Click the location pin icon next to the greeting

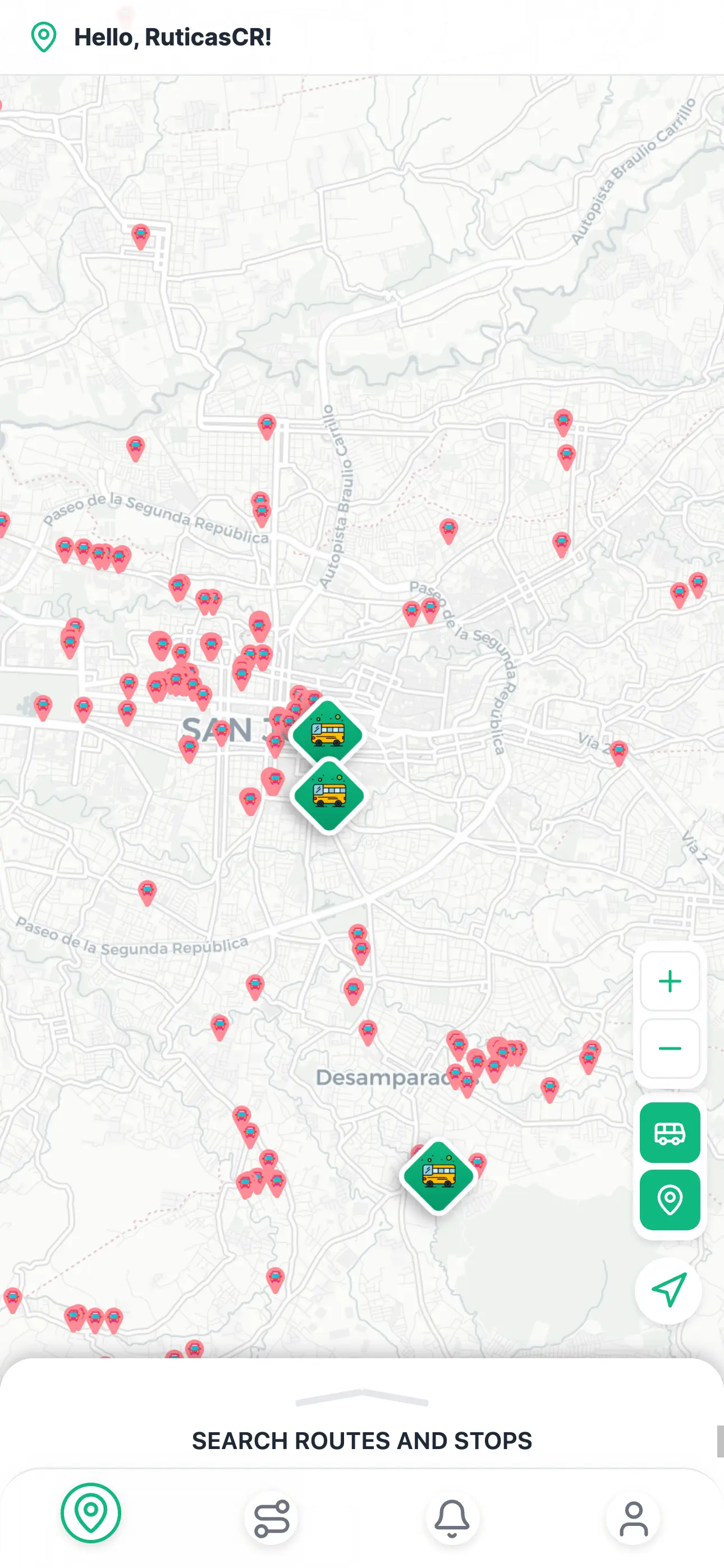pyautogui.click(x=43, y=36)
